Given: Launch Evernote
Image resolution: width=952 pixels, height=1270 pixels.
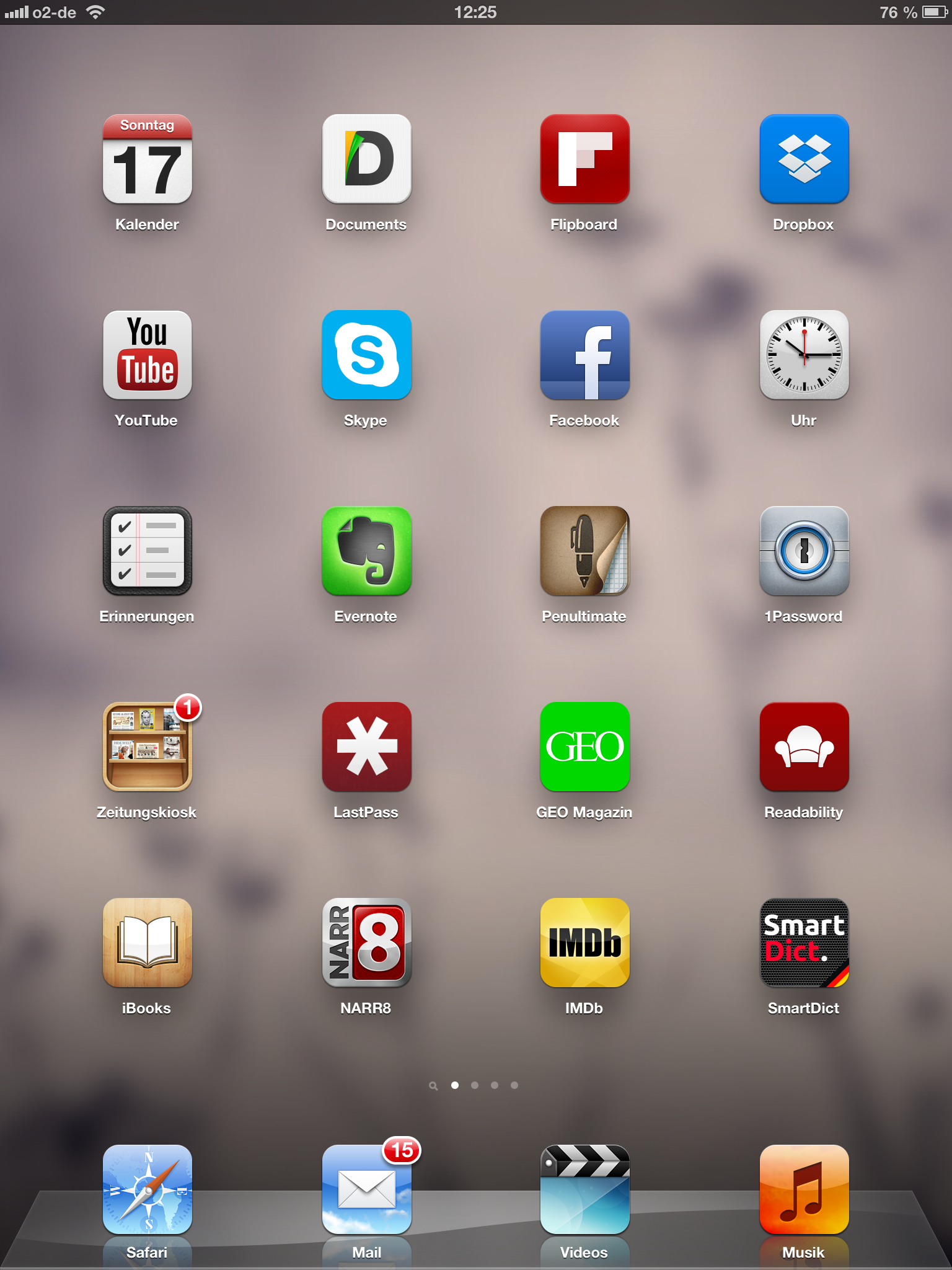Looking at the screenshot, I should [366, 551].
